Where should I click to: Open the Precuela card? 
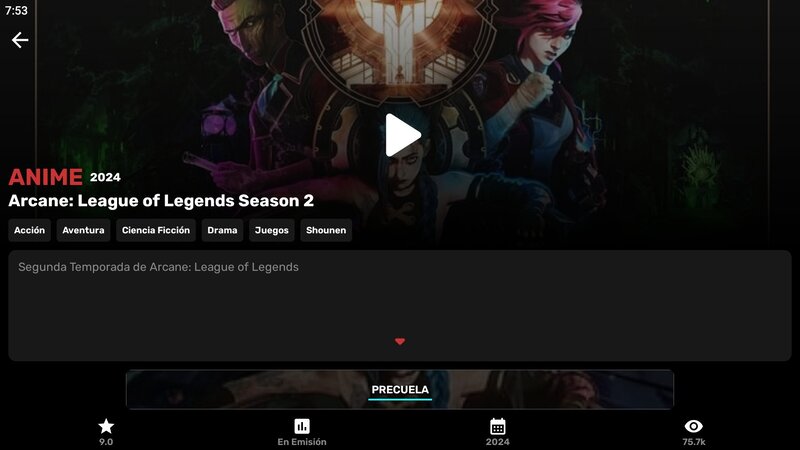coord(400,389)
